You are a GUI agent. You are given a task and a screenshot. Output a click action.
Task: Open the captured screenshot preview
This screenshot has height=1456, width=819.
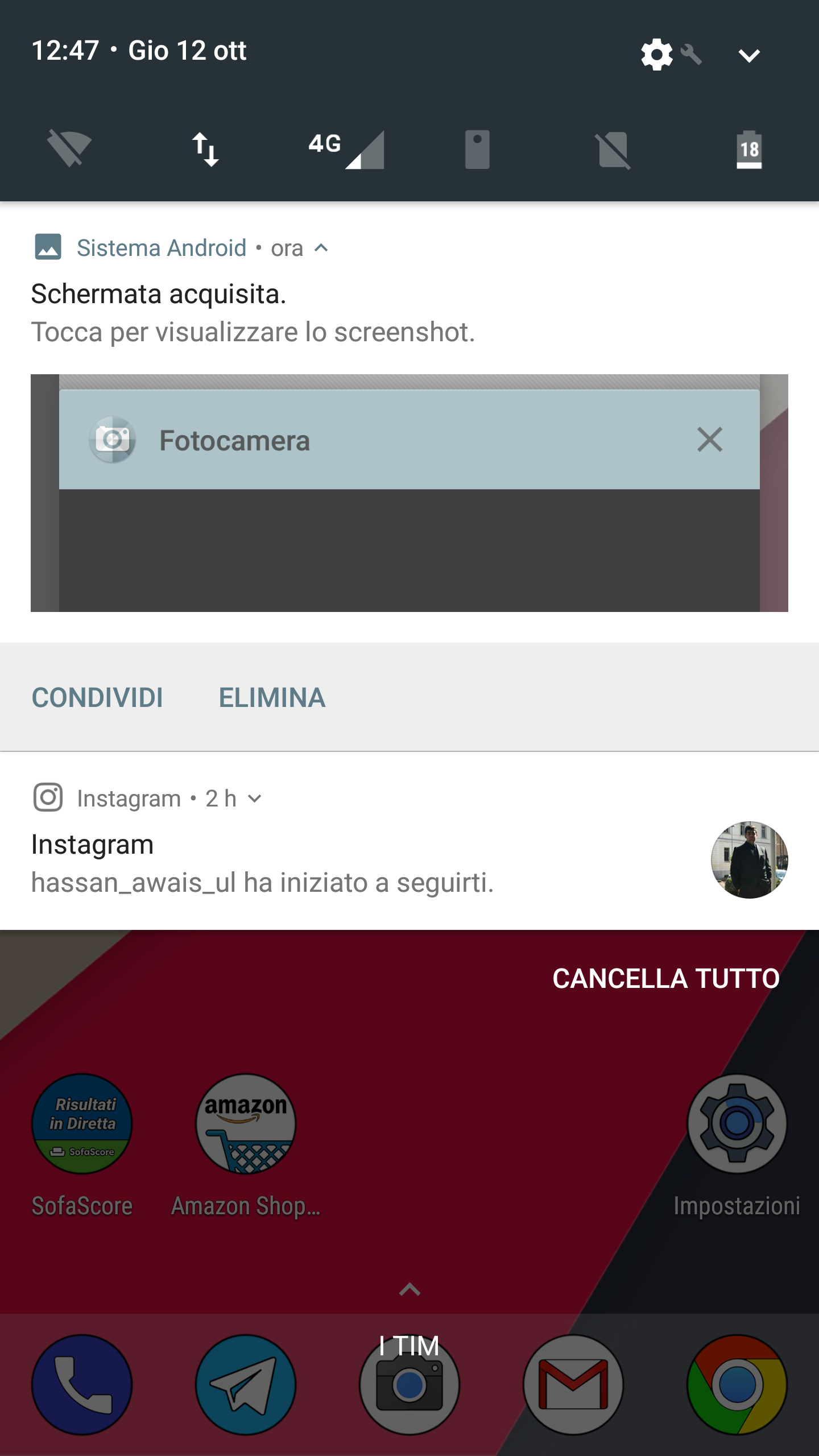pyautogui.click(x=409, y=493)
